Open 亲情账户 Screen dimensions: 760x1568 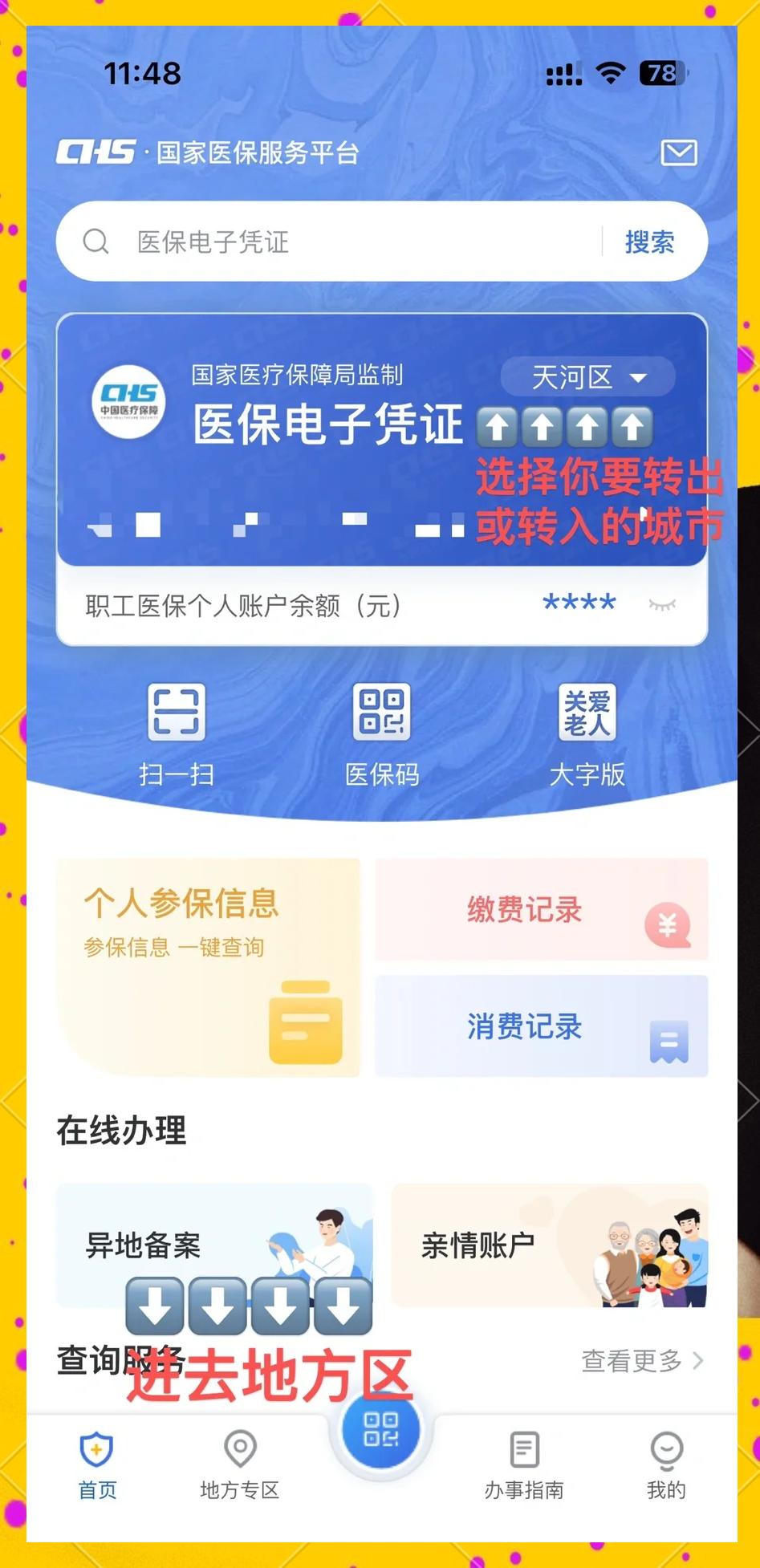(x=549, y=1245)
